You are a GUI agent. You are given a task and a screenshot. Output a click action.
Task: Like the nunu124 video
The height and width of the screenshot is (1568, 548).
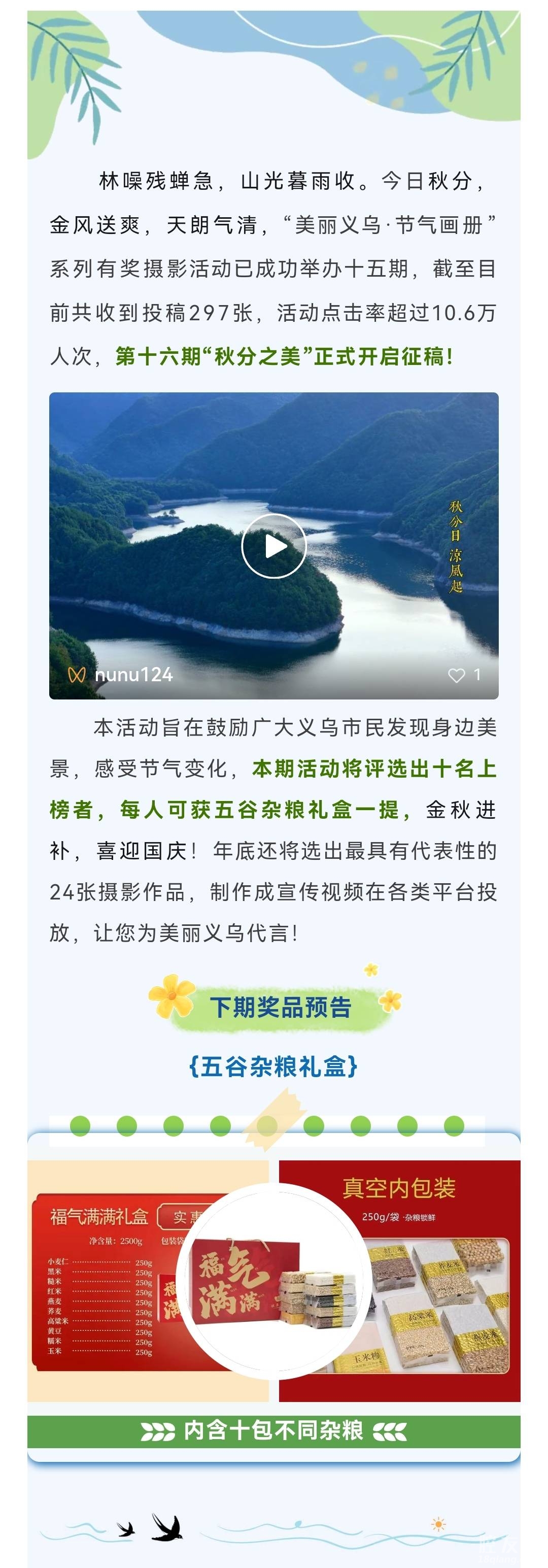point(456,675)
